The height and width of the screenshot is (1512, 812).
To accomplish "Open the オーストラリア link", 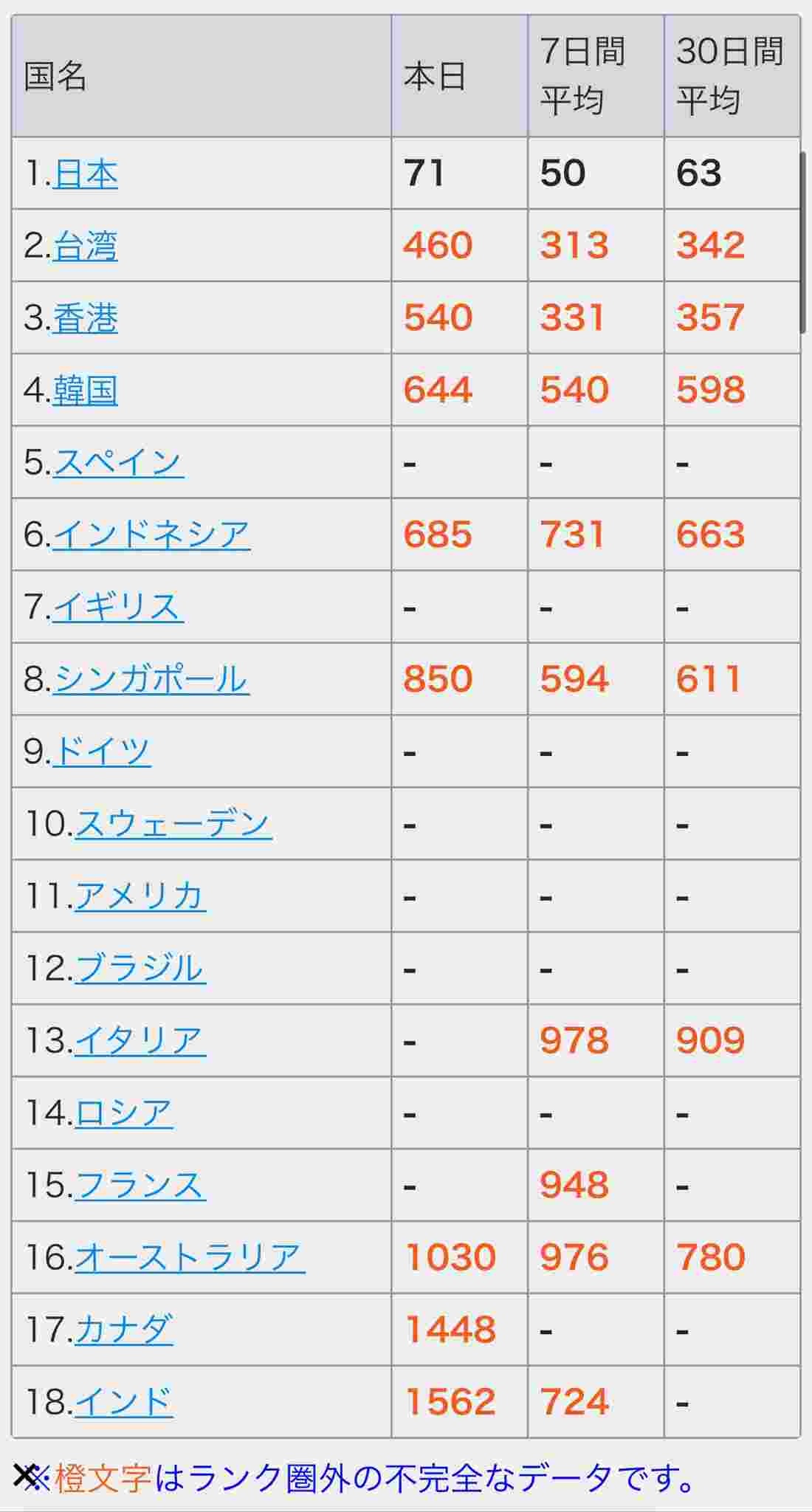I will click(190, 1257).
